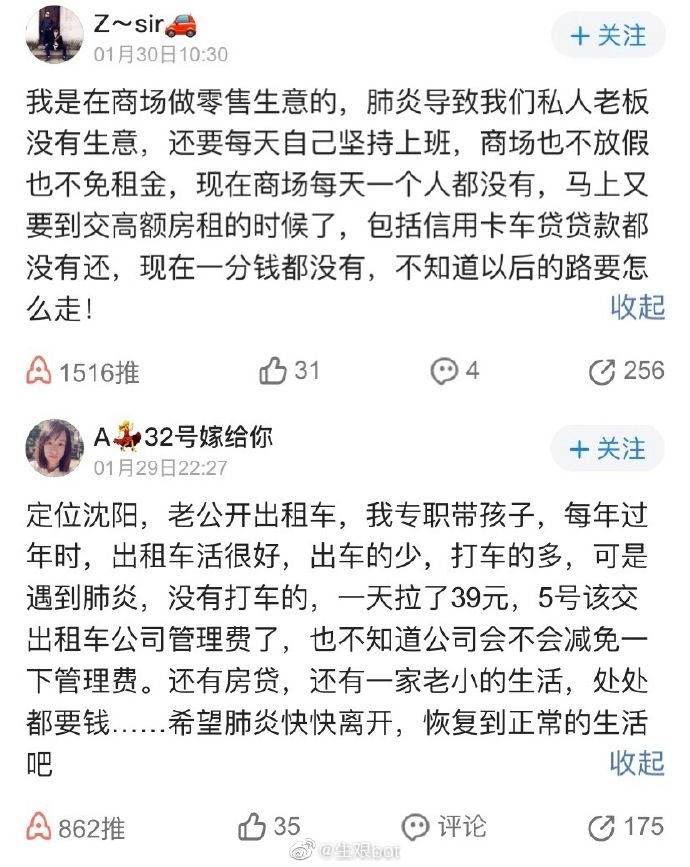Viewport: 690px width, 867px height.
Task: Repost the post with 175 shares
Action: (x=601, y=828)
